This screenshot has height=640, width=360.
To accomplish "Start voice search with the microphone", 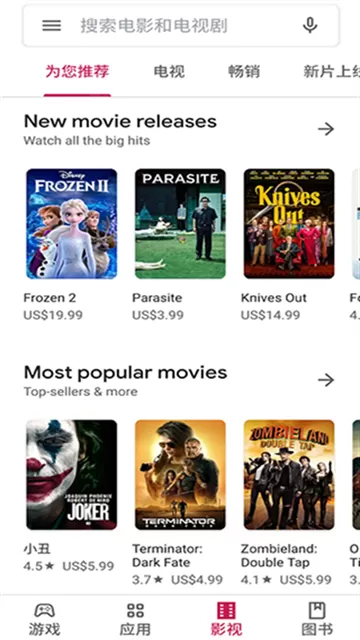I will (310, 25).
